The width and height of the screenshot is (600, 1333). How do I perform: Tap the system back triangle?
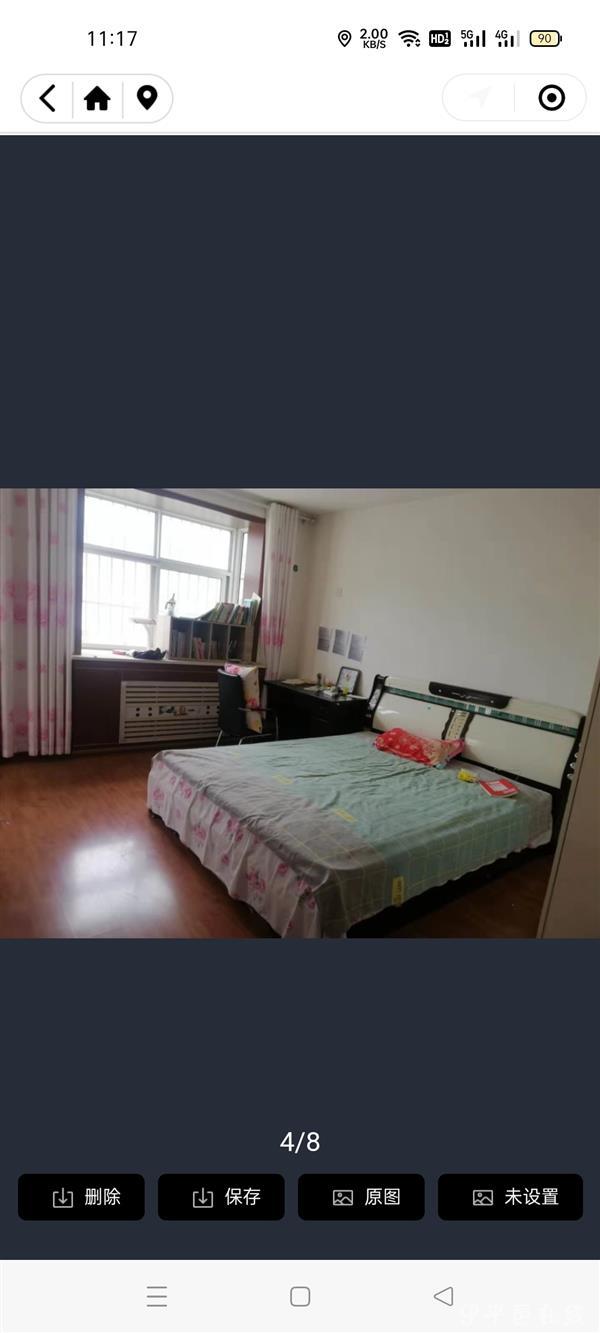coord(443,1297)
